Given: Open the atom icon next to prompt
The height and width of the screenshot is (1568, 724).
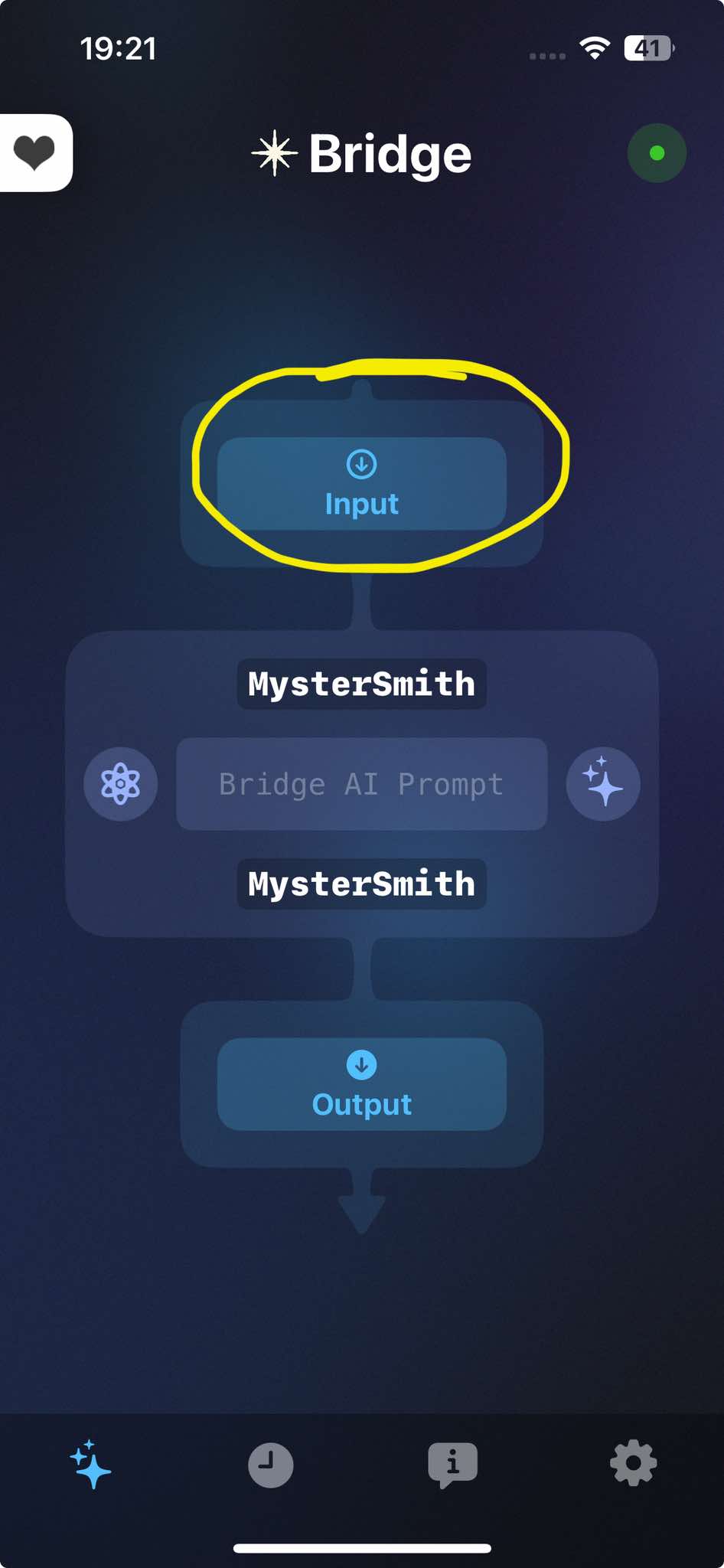Looking at the screenshot, I should pos(121,784).
